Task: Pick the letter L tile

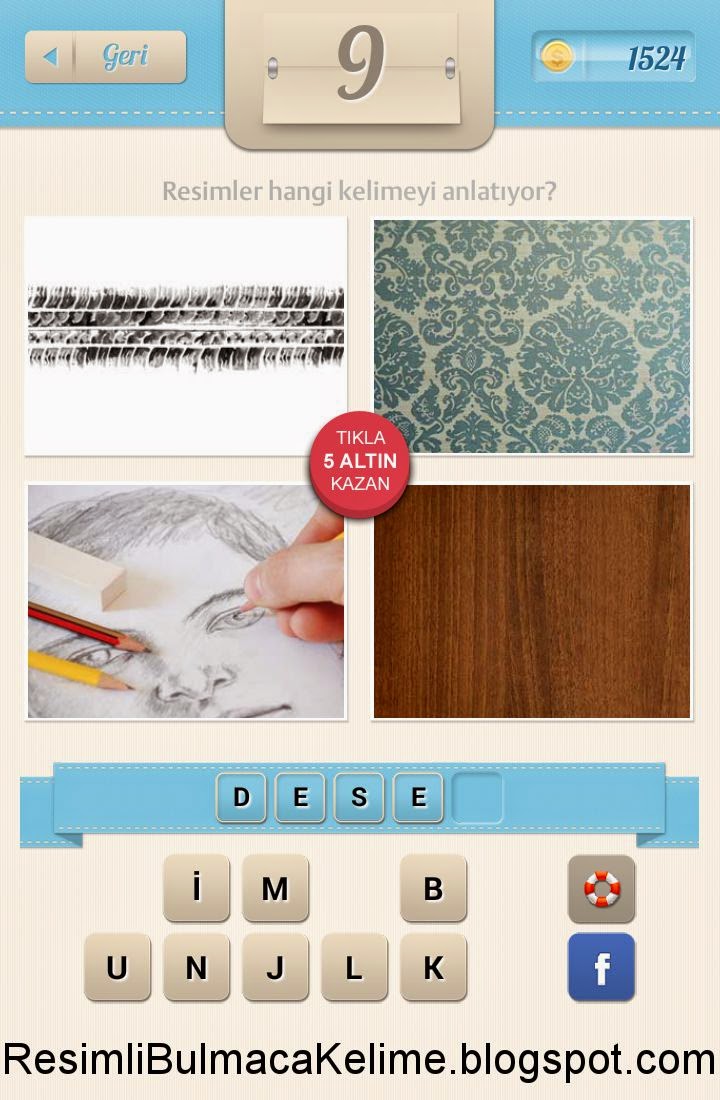Action: point(354,967)
